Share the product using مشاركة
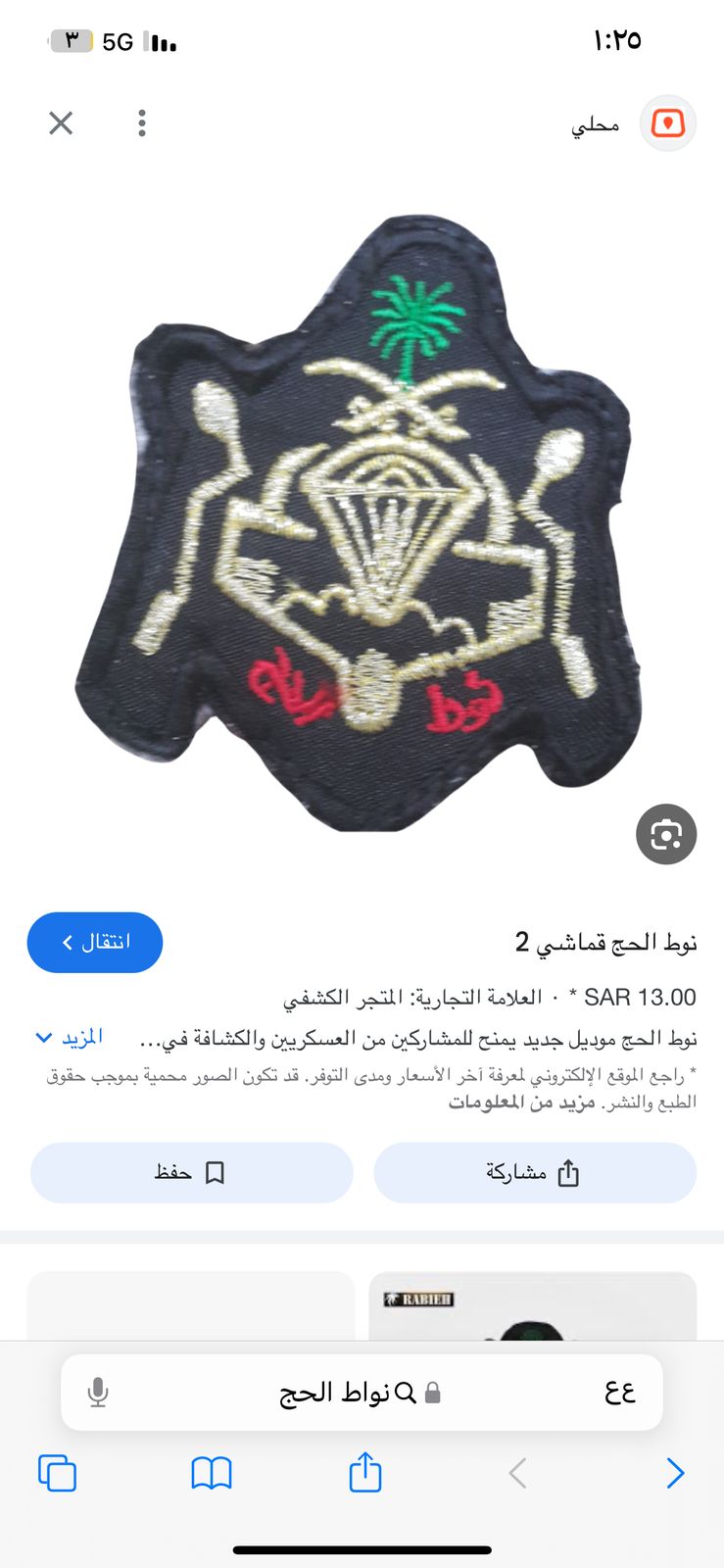The width and height of the screenshot is (724, 1568). [535, 1172]
